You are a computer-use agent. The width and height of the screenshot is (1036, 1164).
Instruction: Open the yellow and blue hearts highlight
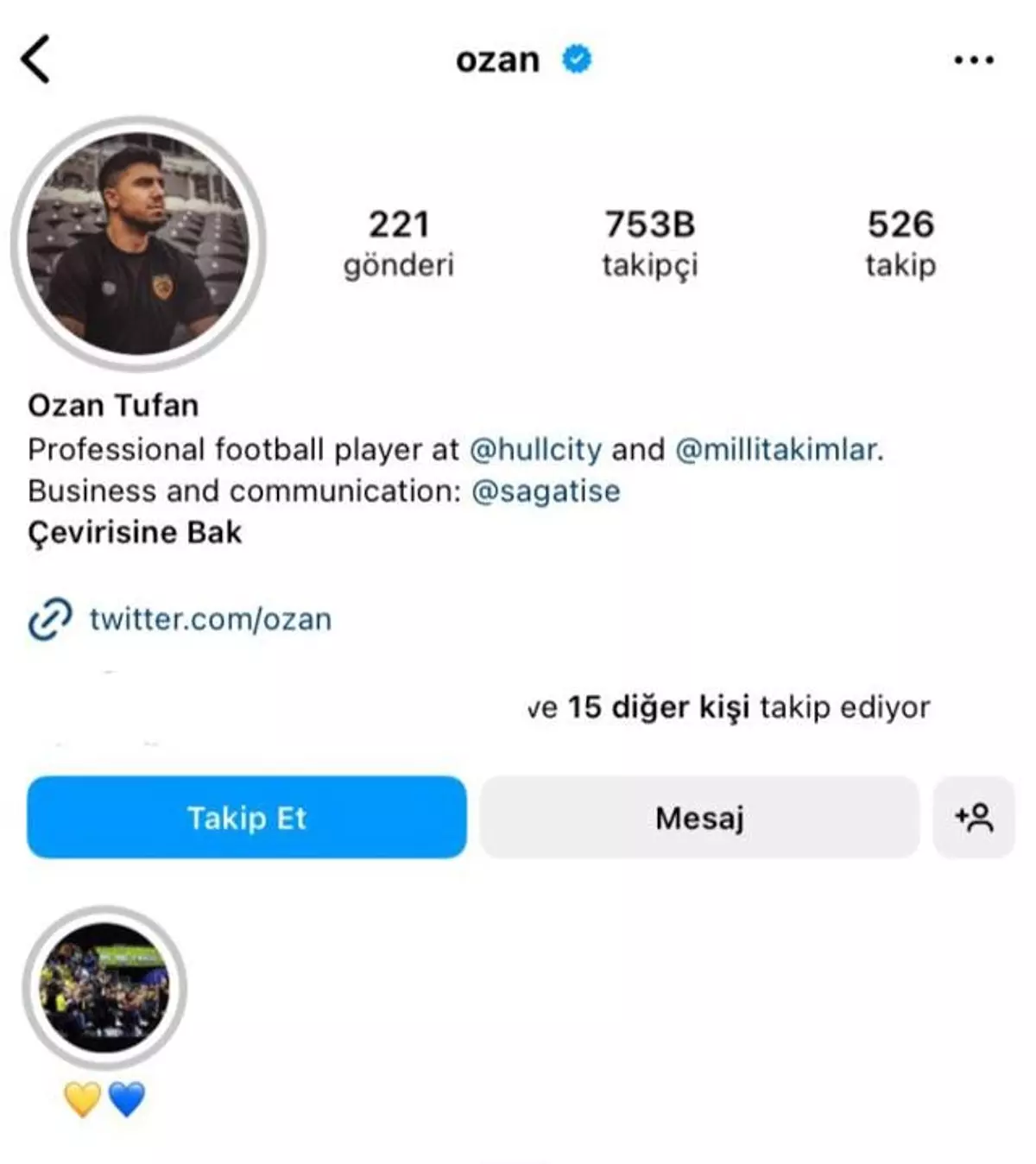pyautogui.click(x=104, y=989)
